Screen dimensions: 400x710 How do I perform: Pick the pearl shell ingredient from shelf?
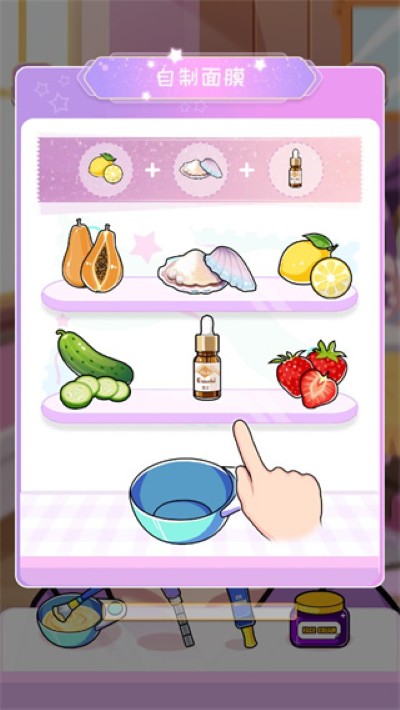(x=207, y=270)
